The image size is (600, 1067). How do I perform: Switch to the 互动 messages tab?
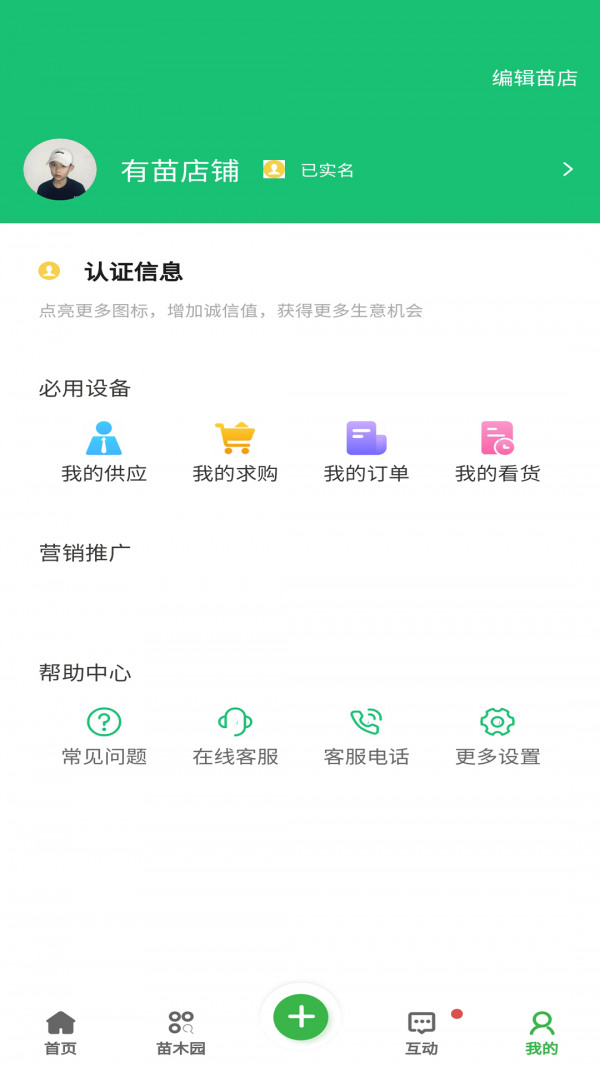[x=421, y=1033]
